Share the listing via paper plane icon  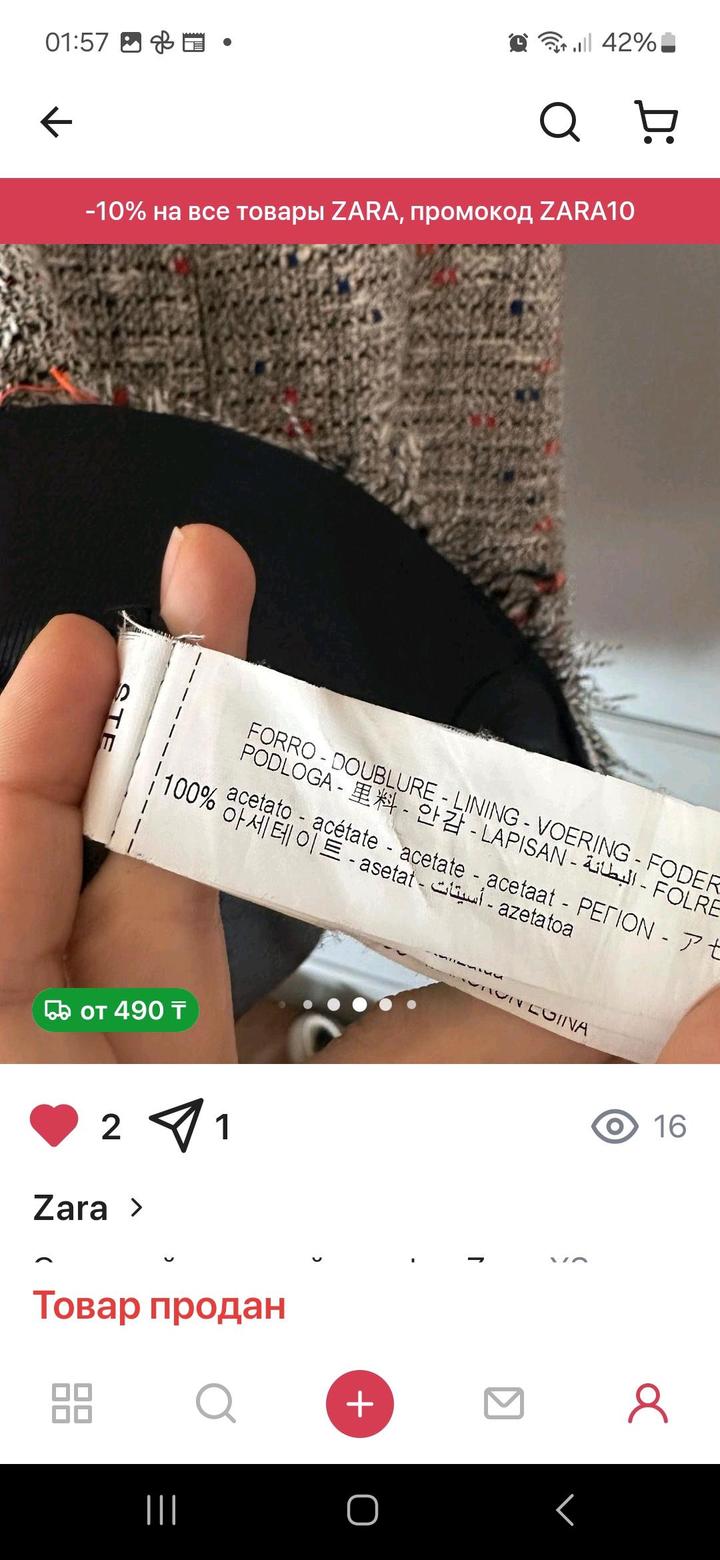[176, 1126]
